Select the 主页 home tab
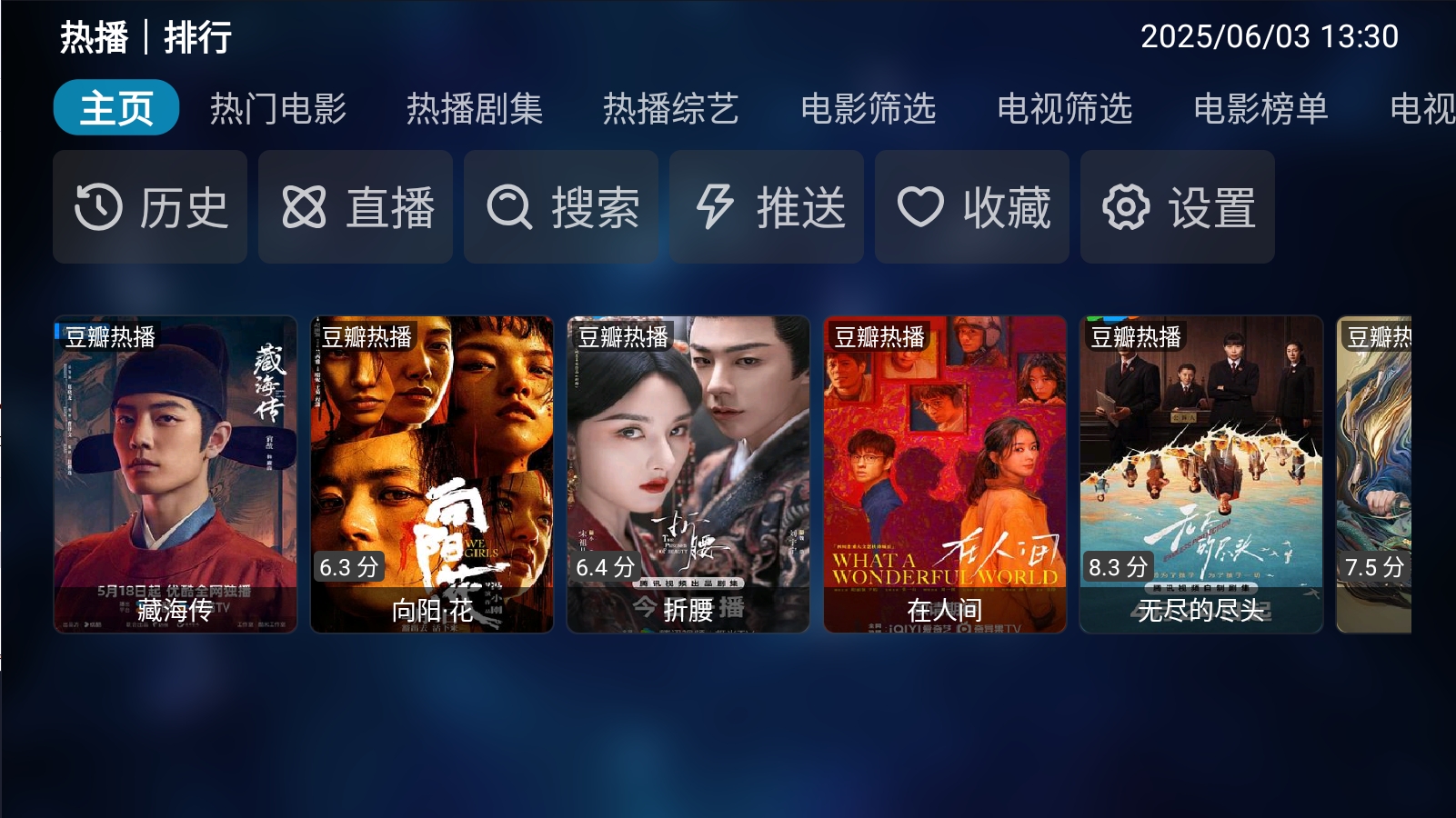Viewport: 1456px width, 818px height. (116, 108)
